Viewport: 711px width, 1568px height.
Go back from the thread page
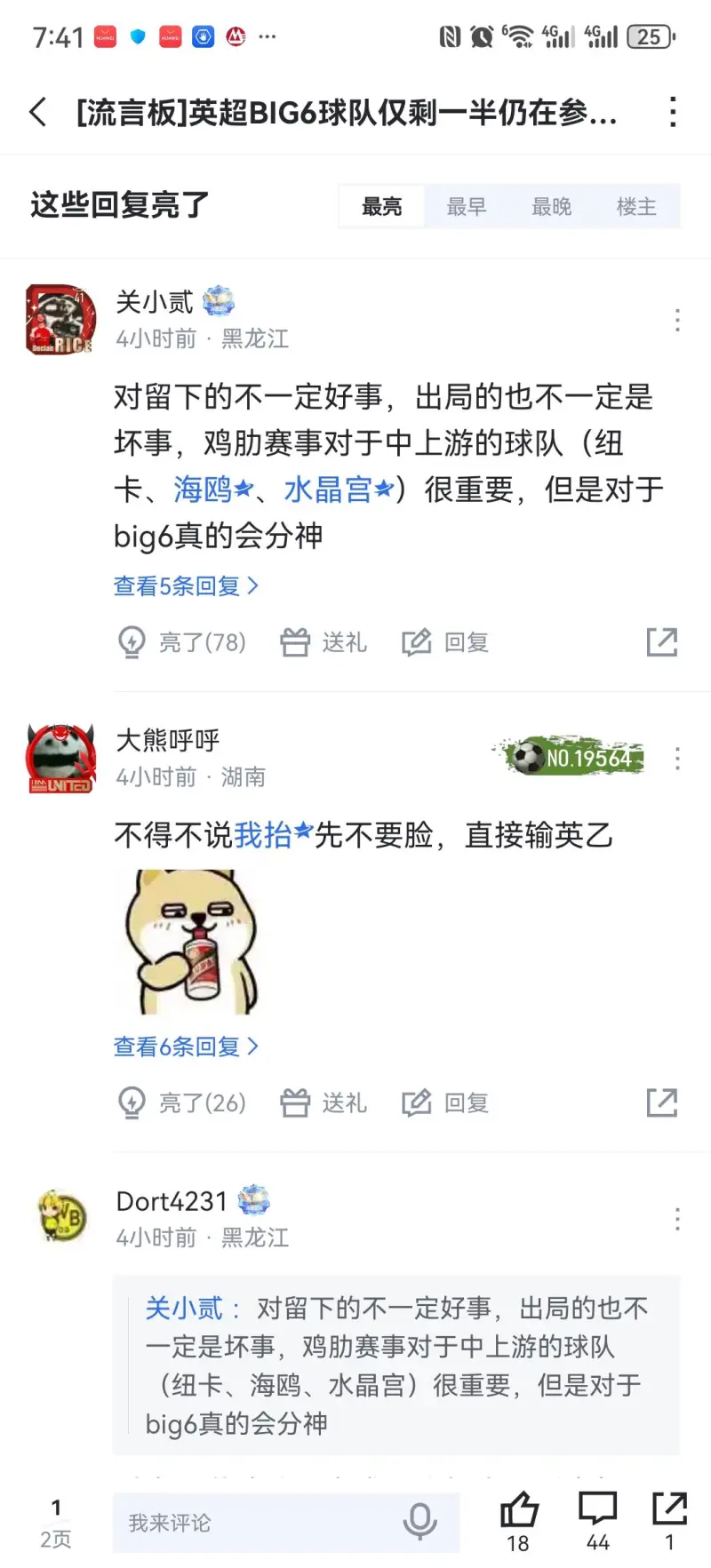[x=38, y=113]
